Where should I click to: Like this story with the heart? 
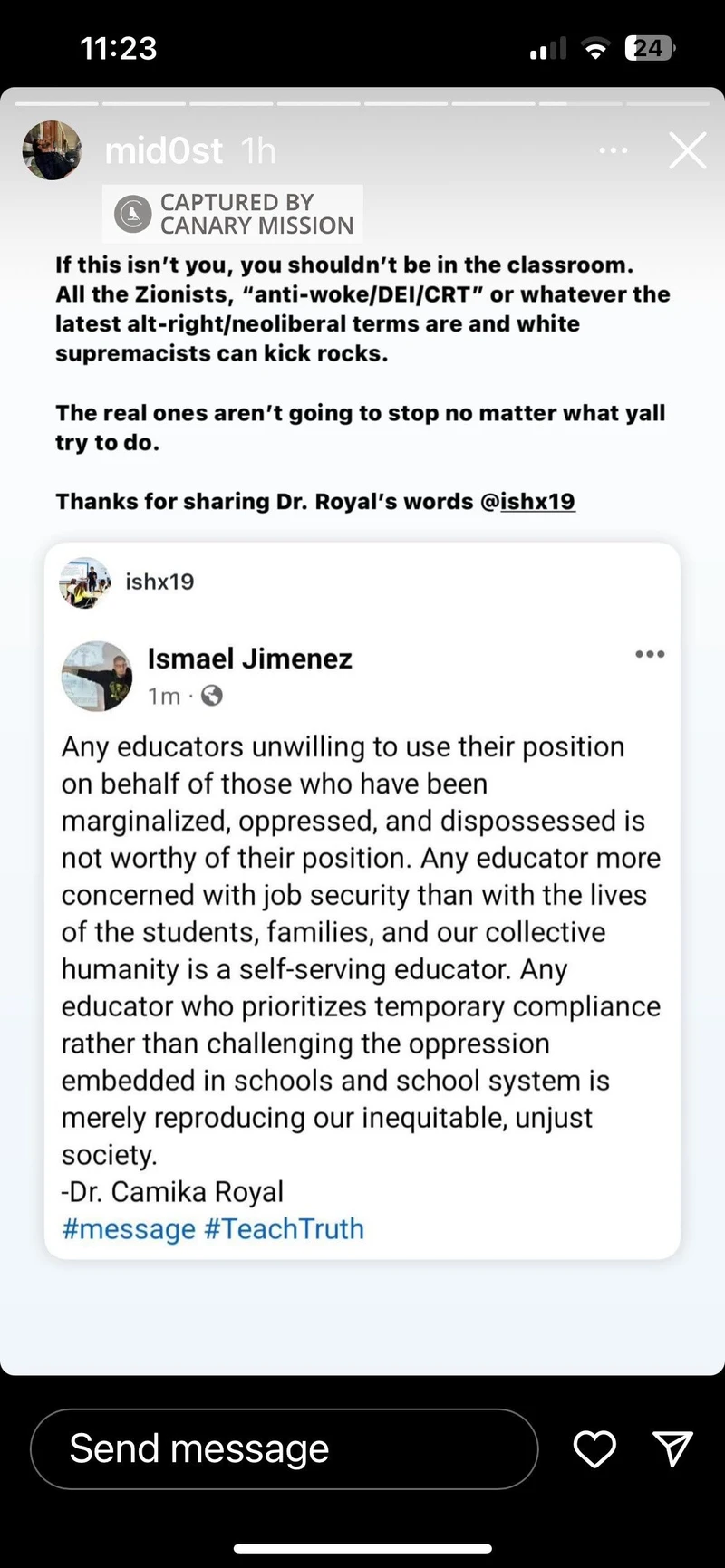[594, 1448]
